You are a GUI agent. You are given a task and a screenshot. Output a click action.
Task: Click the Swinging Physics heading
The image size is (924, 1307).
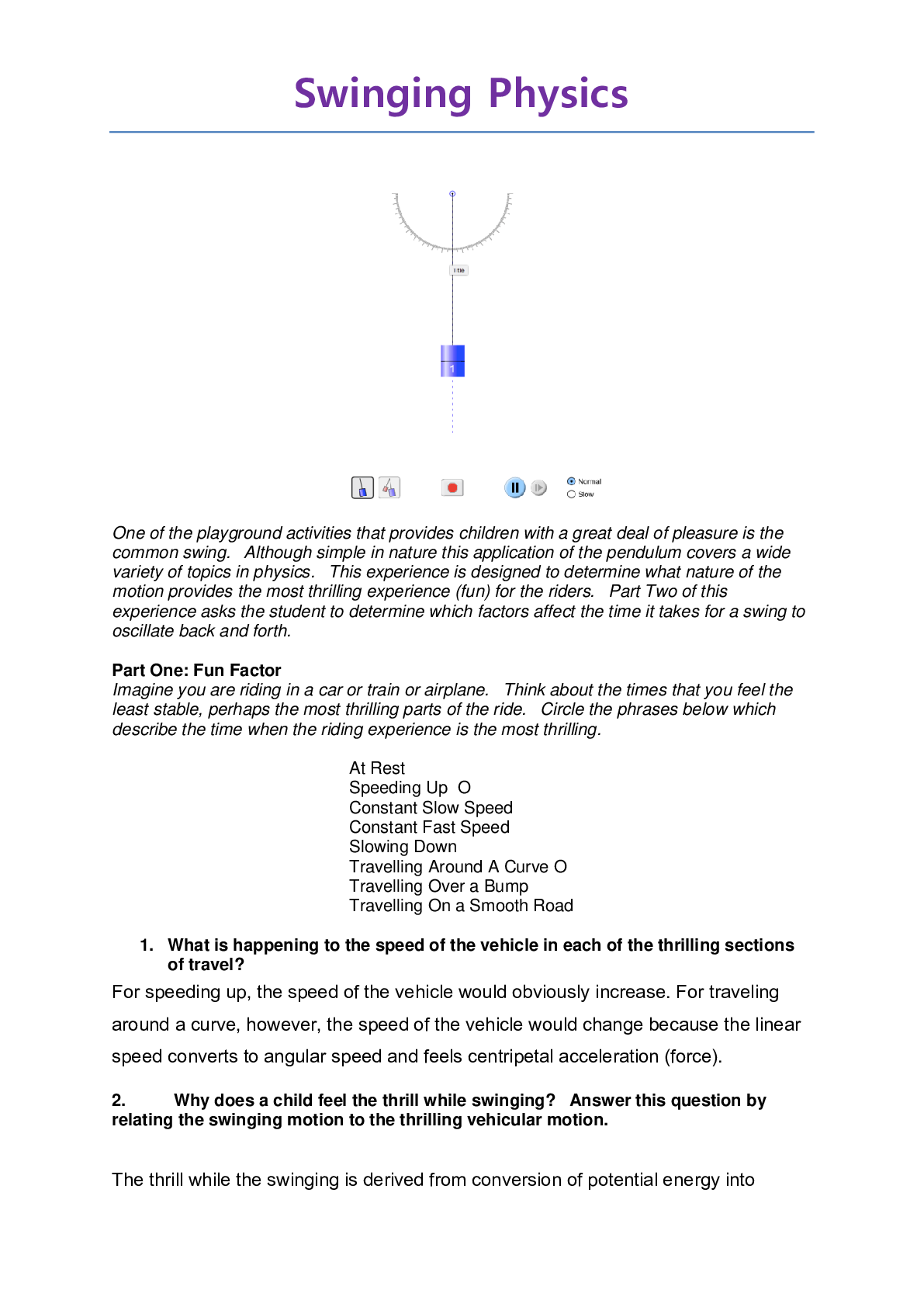pyautogui.click(x=461, y=93)
